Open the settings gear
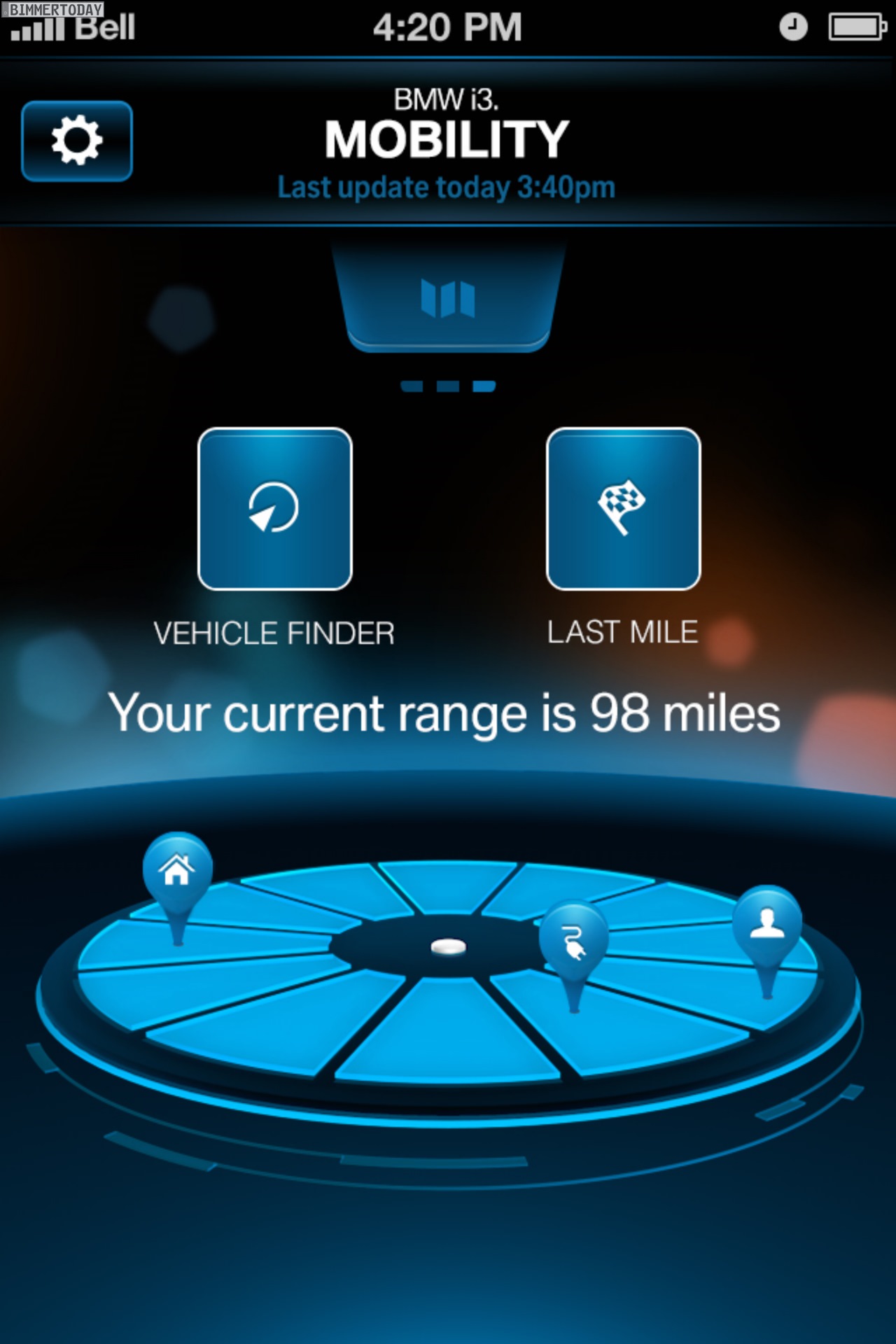This screenshot has height=1344, width=896. coord(77,141)
